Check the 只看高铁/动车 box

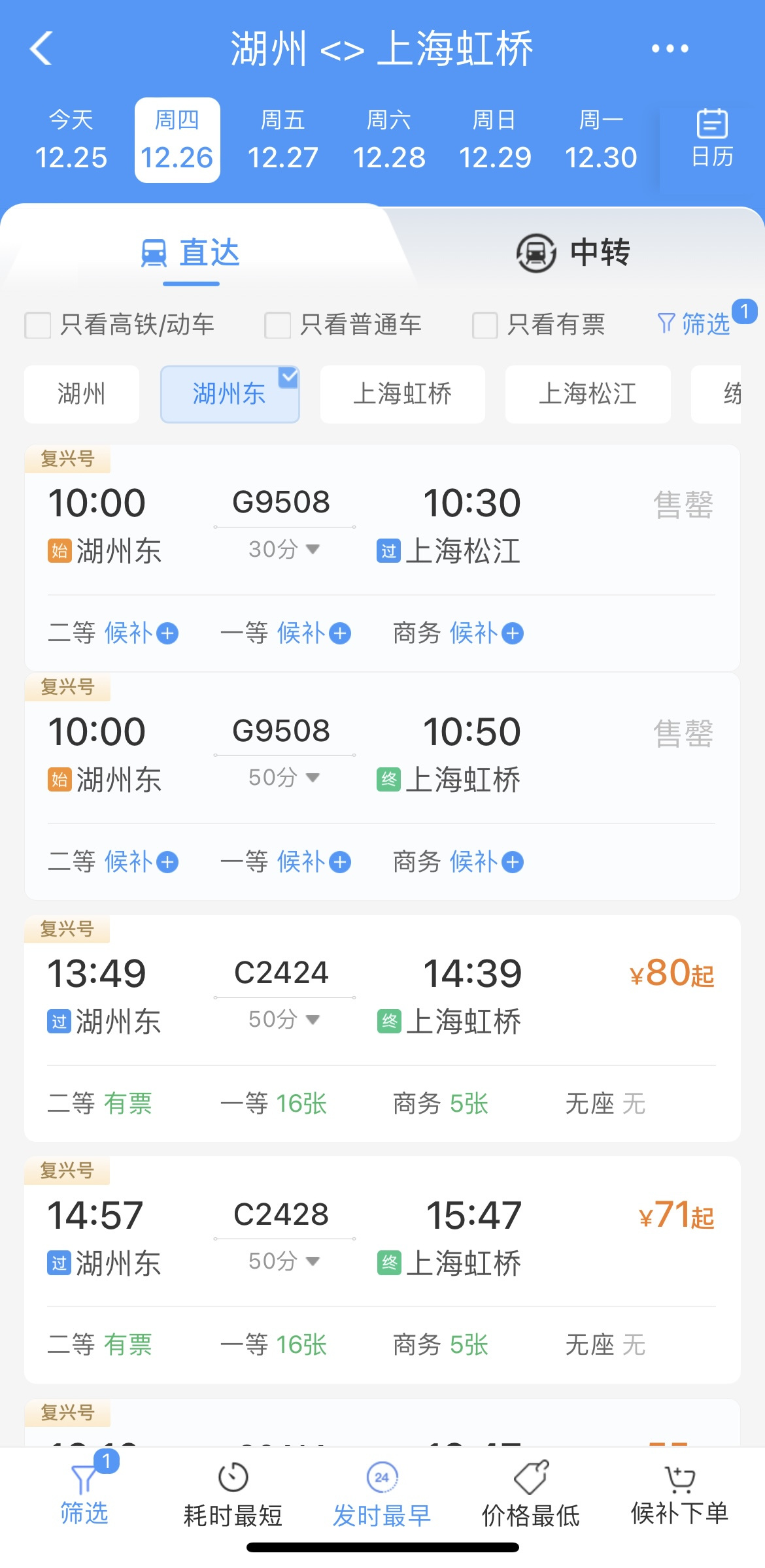38,325
